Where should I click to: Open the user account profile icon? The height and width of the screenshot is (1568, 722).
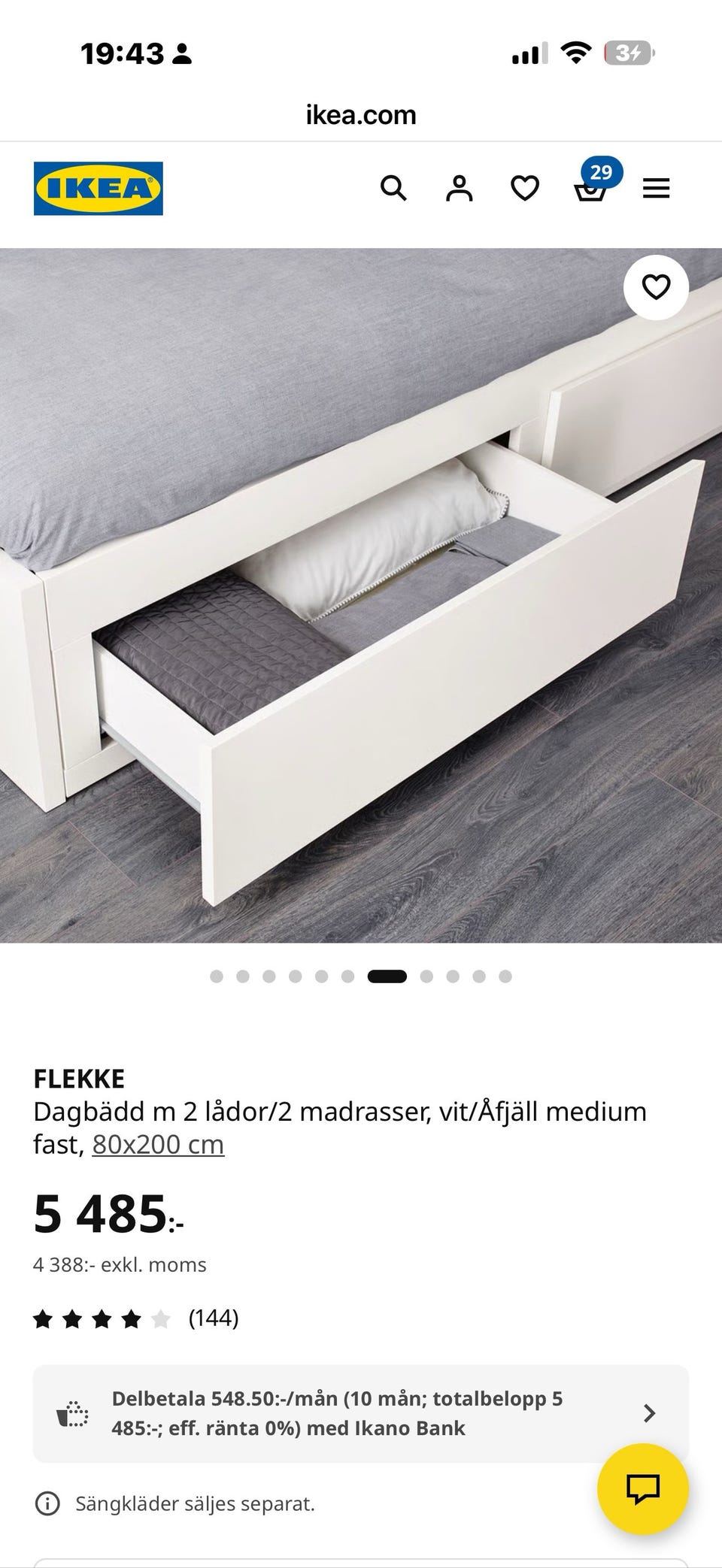459,188
